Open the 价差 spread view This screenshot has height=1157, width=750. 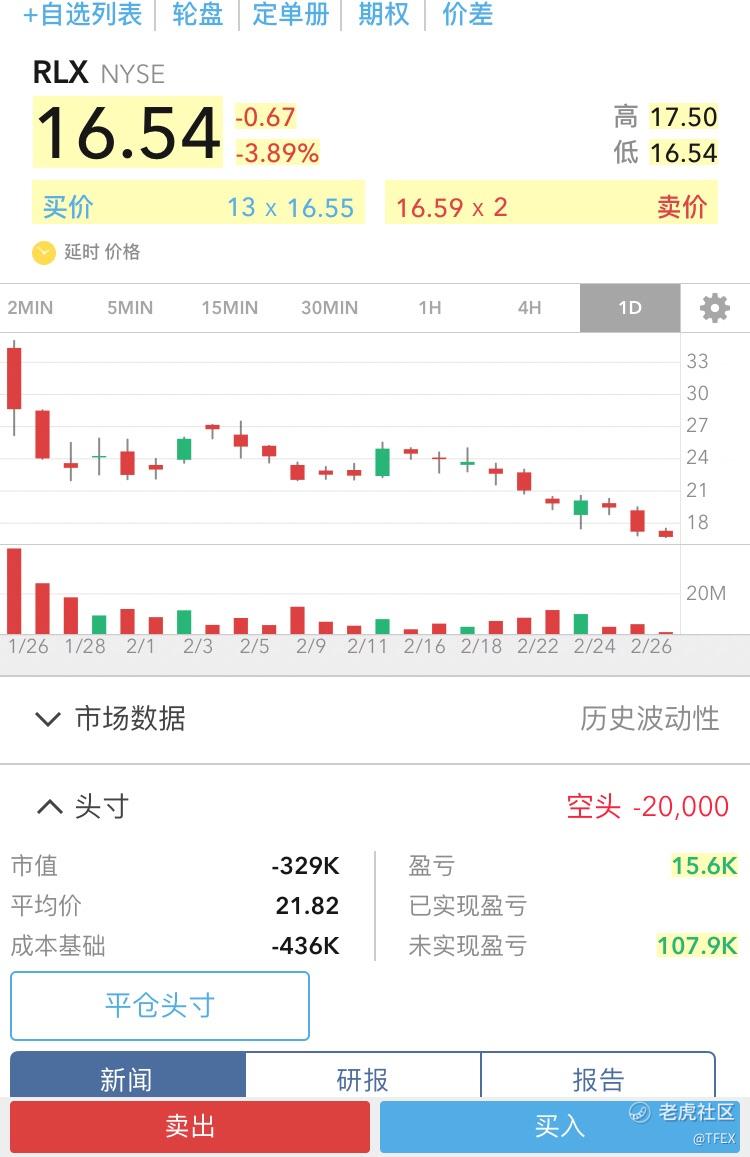pyautogui.click(x=467, y=15)
